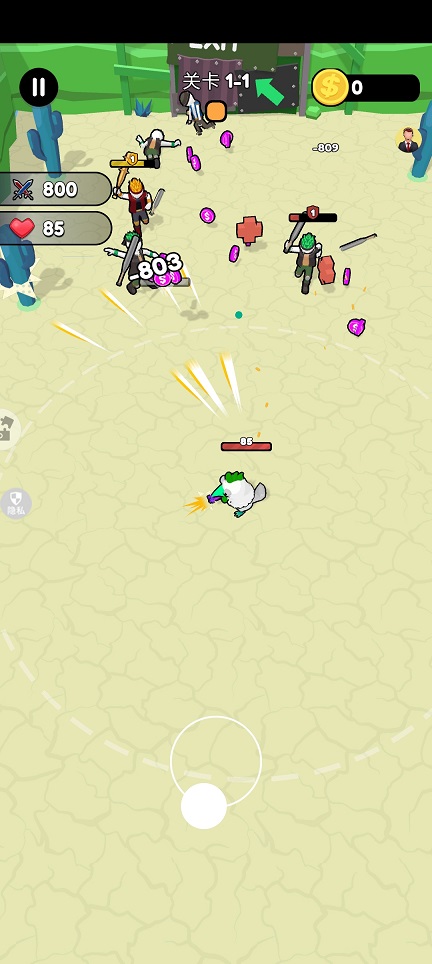Tap the virtual joystick knob
Viewport: 432px width, 964px height.
[203, 806]
